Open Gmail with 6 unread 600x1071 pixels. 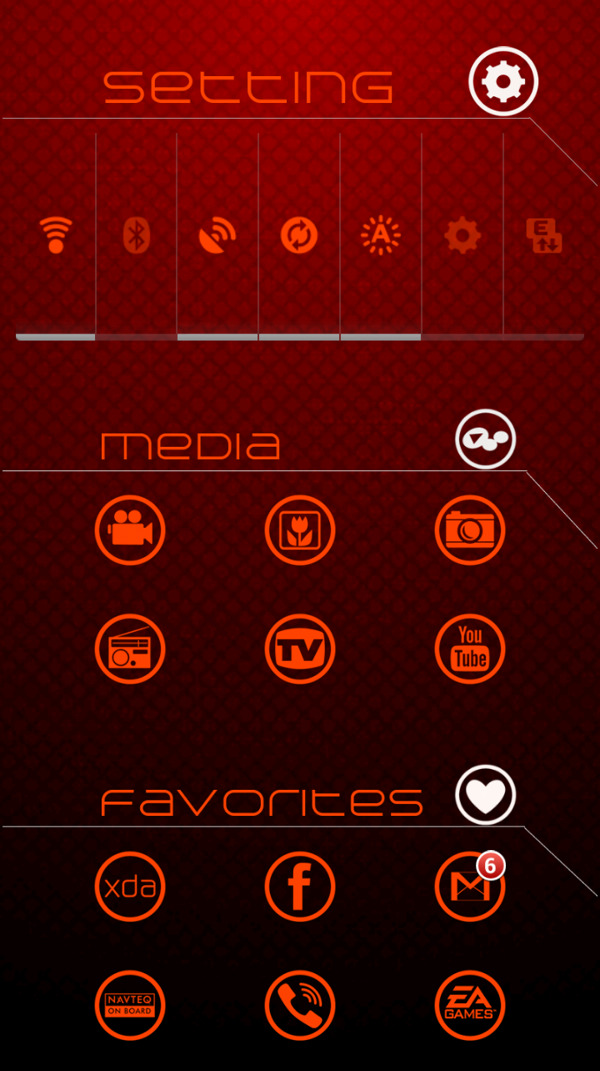[470, 886]
